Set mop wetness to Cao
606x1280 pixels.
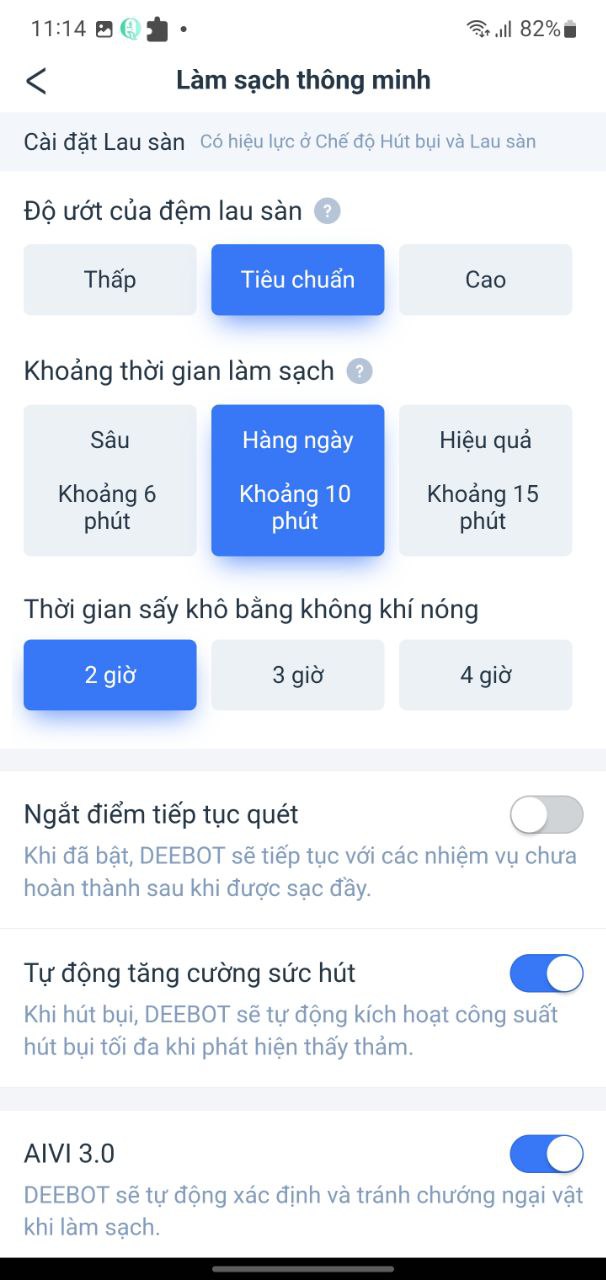coord(485,280)
